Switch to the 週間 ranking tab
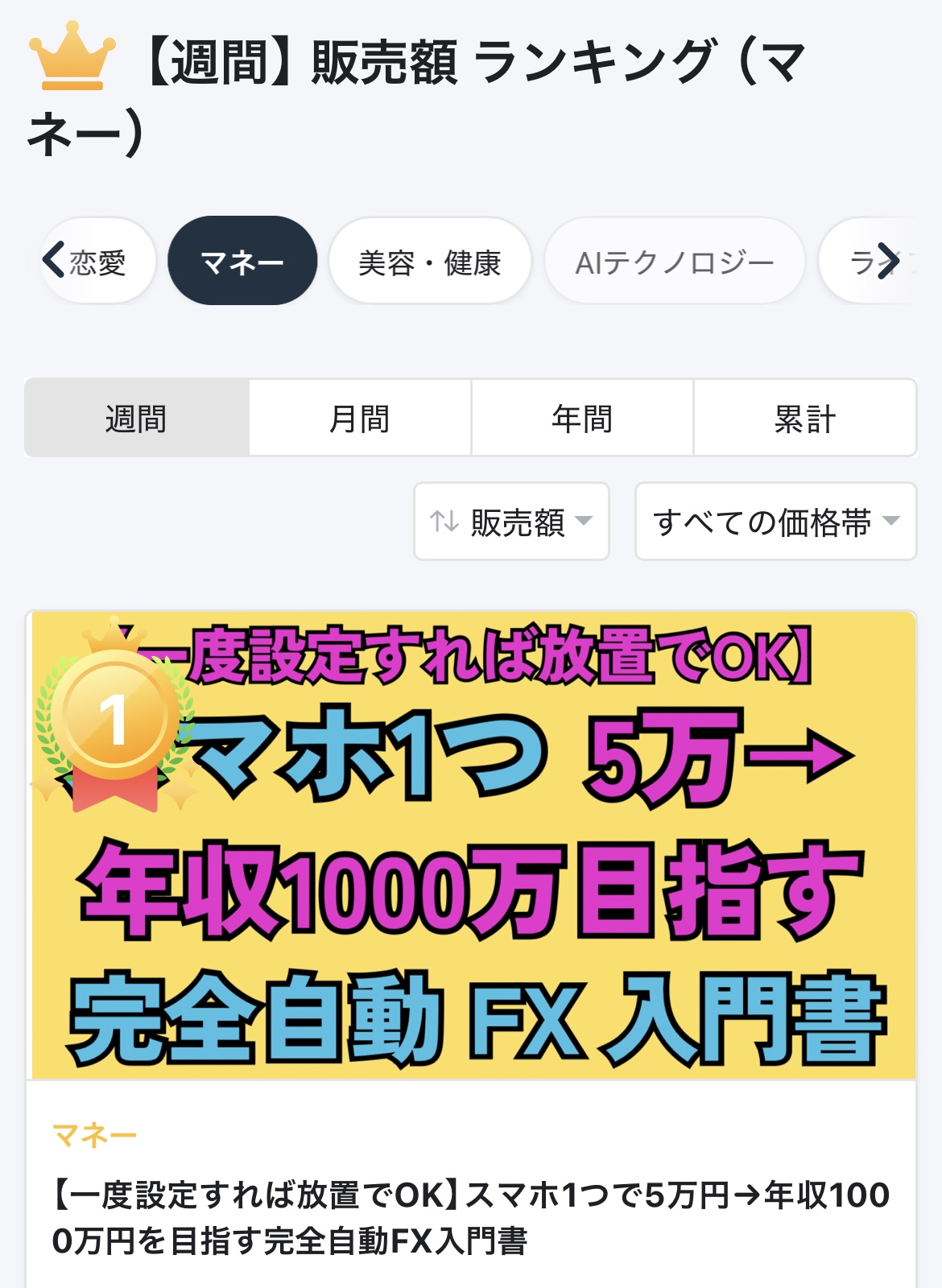 pyautogui.click(x=137, y=419)
